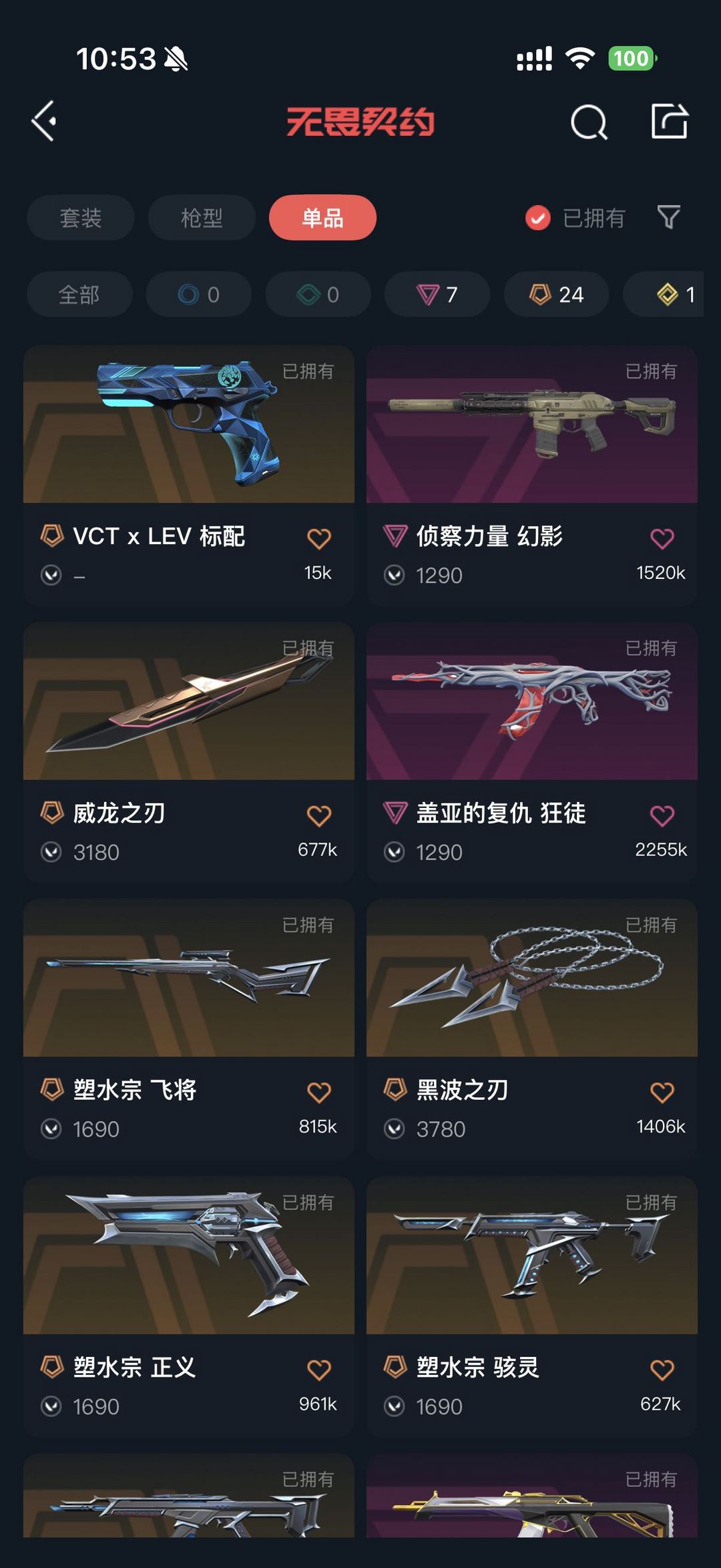Viewport: 721px width, 1568px height.
Task: Filter by the pink tier chip showing 7
Action: 437,295
